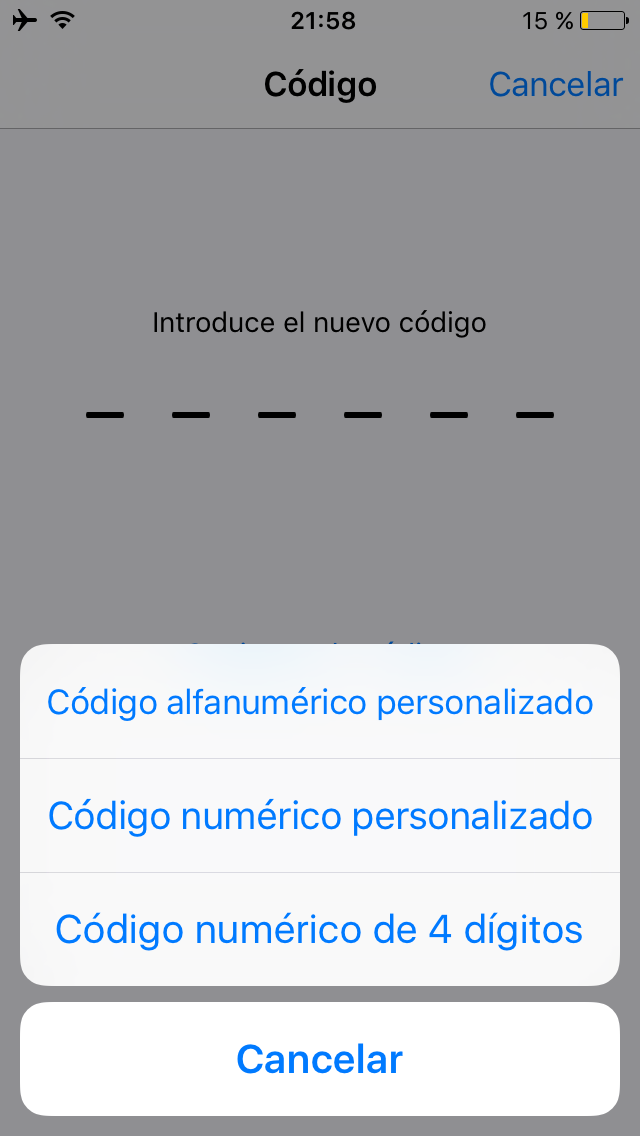
Task: Dismiss the action sheet with bottom Cancelar
Action: [320, 1059]
